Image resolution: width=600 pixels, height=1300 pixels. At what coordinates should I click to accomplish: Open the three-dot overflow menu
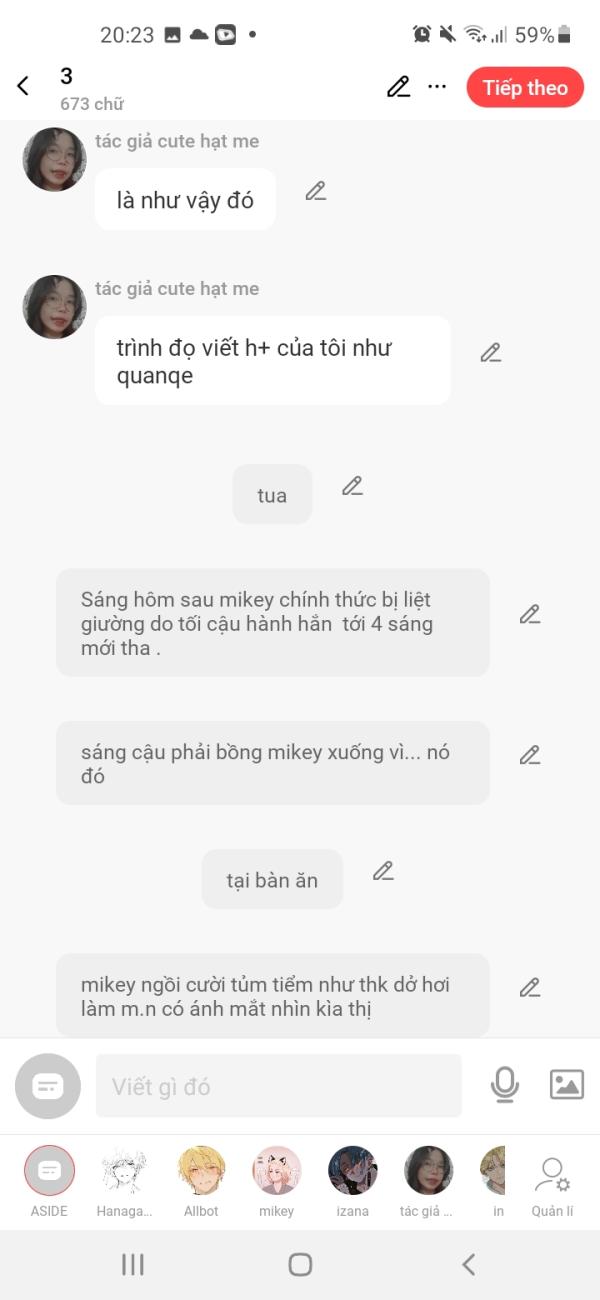(437, 87)
